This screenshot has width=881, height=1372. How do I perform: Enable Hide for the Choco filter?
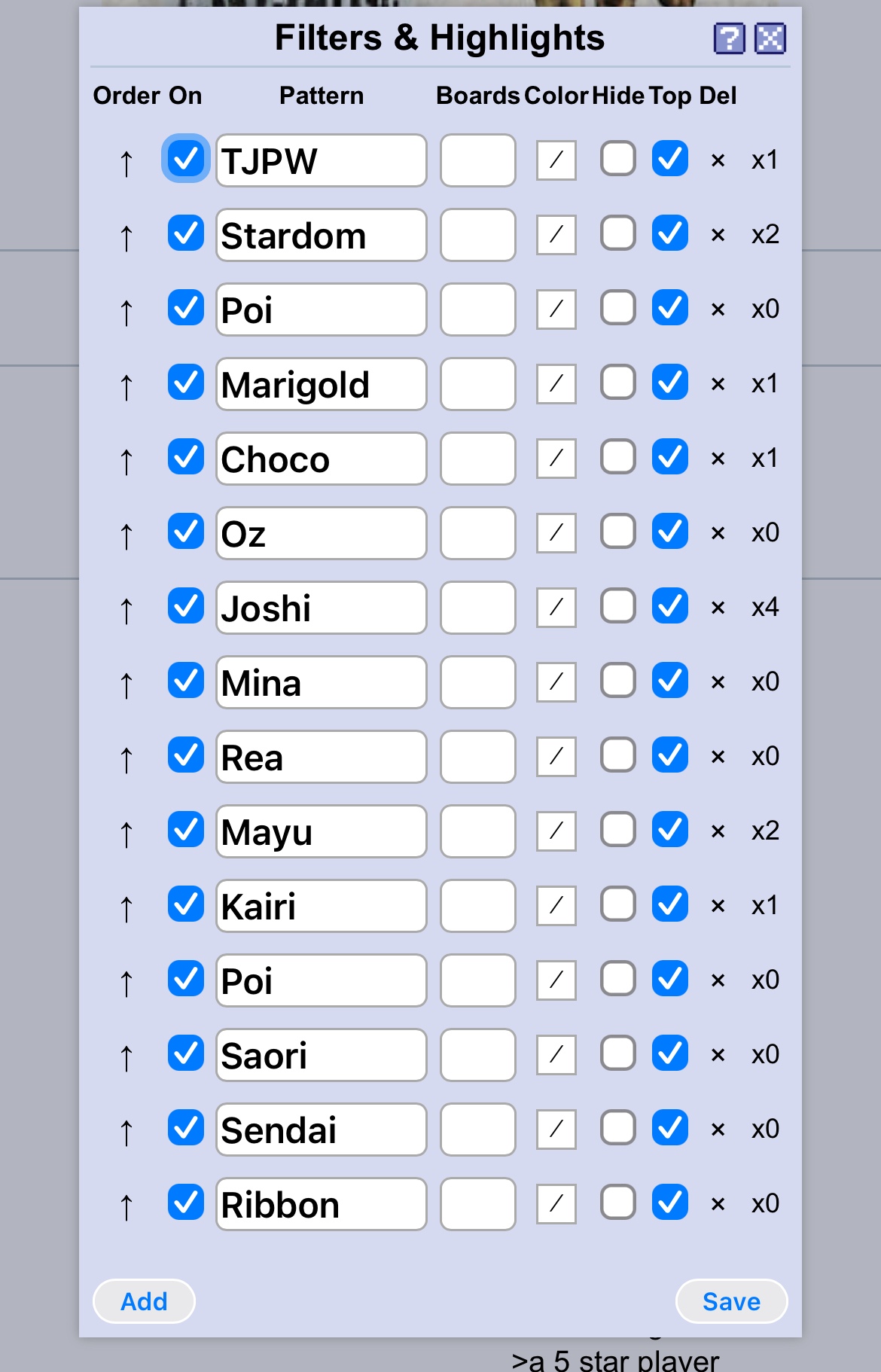[x=618, y=457]
